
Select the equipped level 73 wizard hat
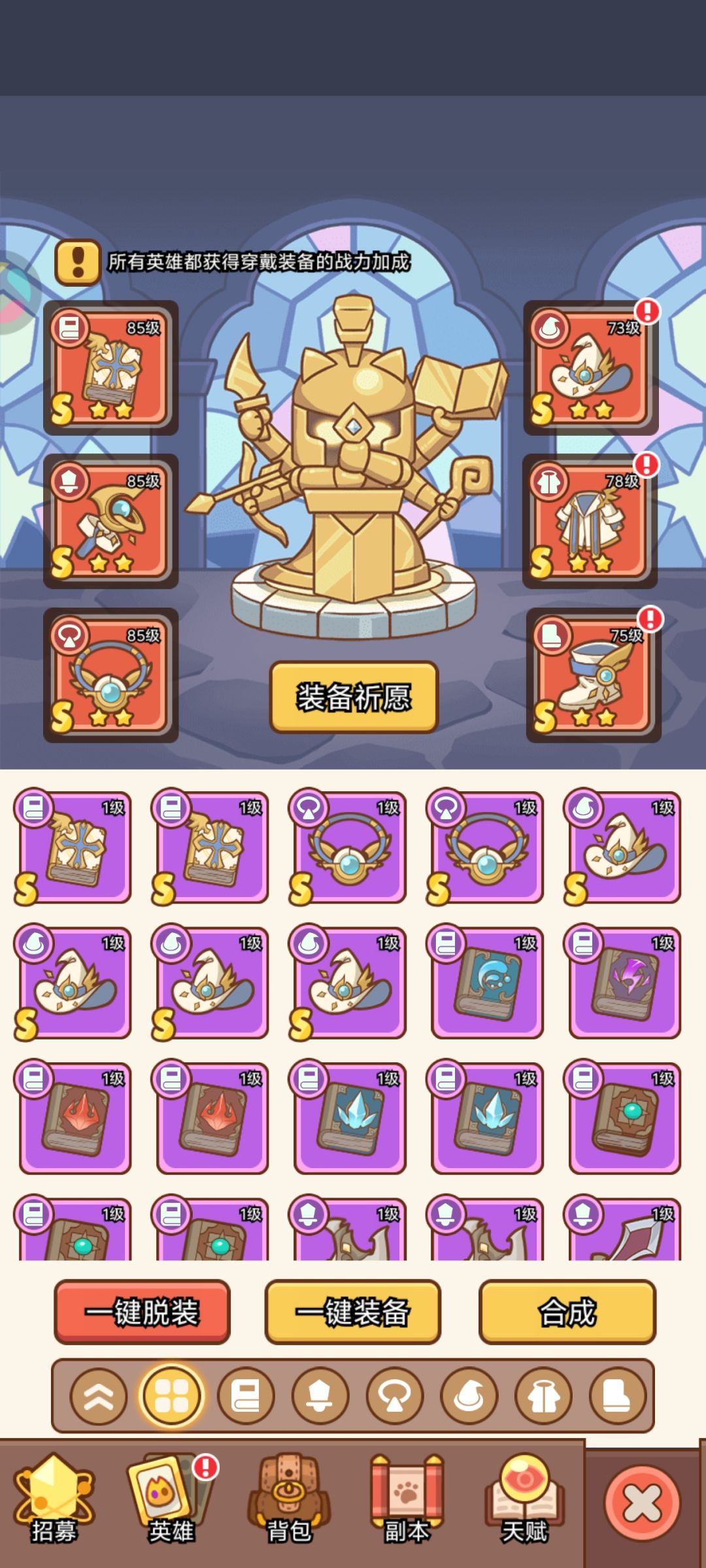[x=591, y=368]
